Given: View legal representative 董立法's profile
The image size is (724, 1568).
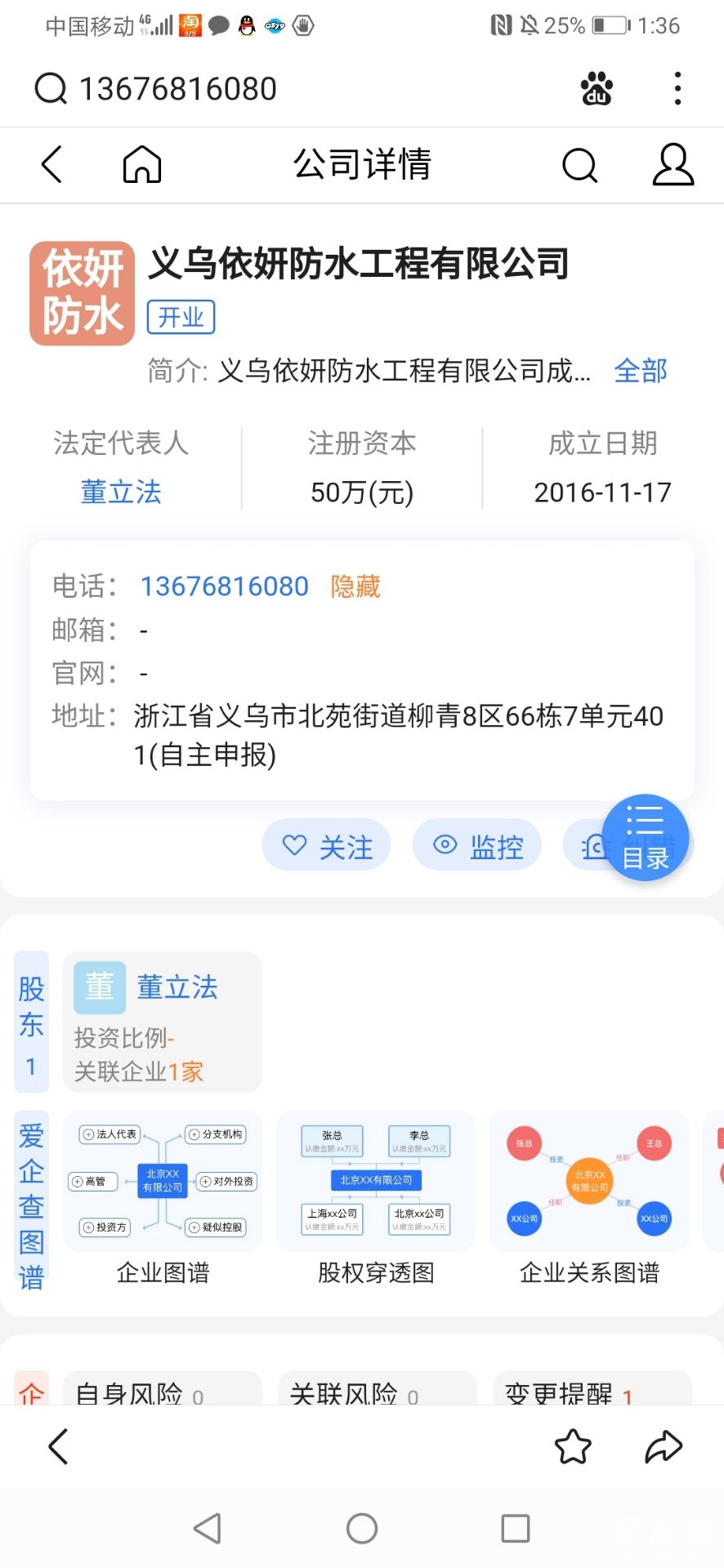Looking at the screenshot, I should point(121,492).
